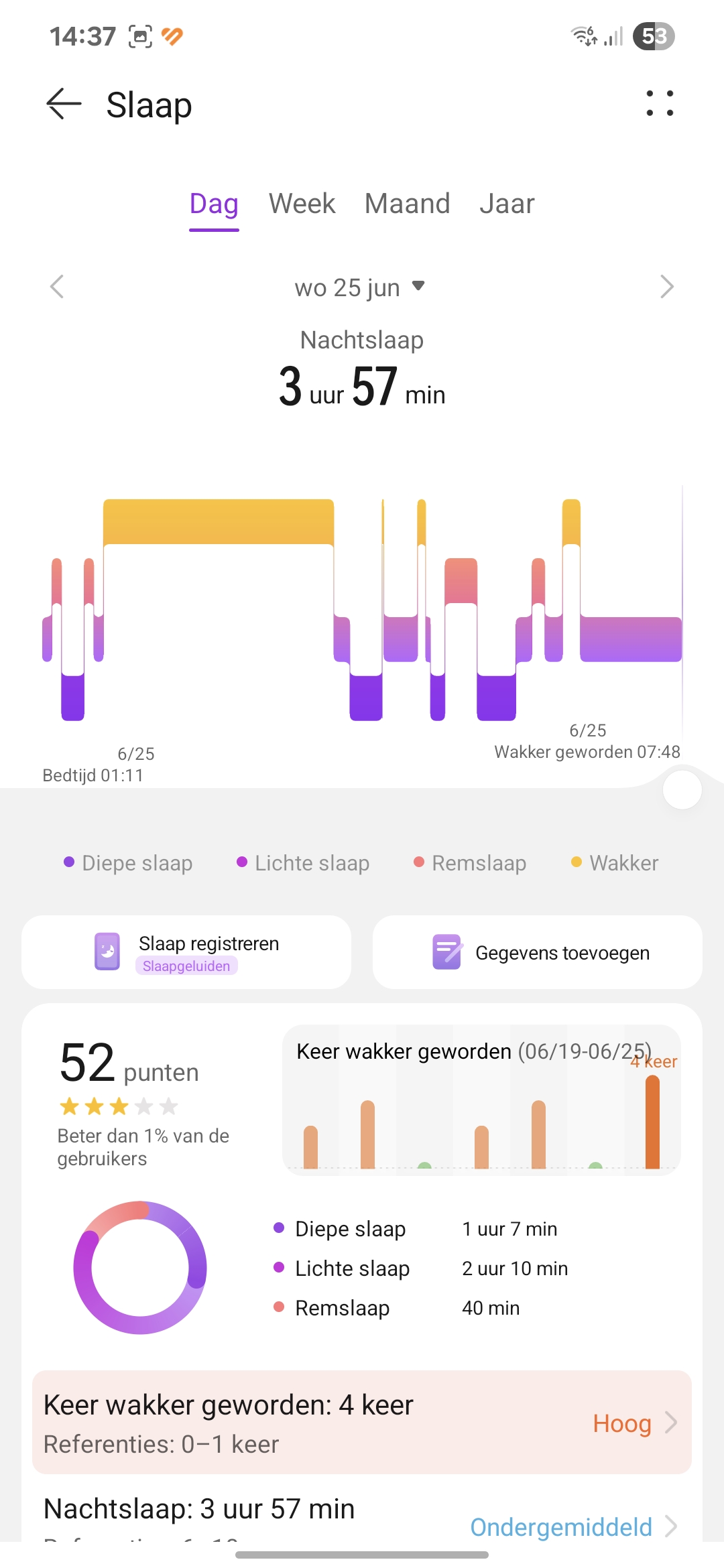724x1568 pixels.
Task: Switch to the Maand tab
Action: point(407,204)
